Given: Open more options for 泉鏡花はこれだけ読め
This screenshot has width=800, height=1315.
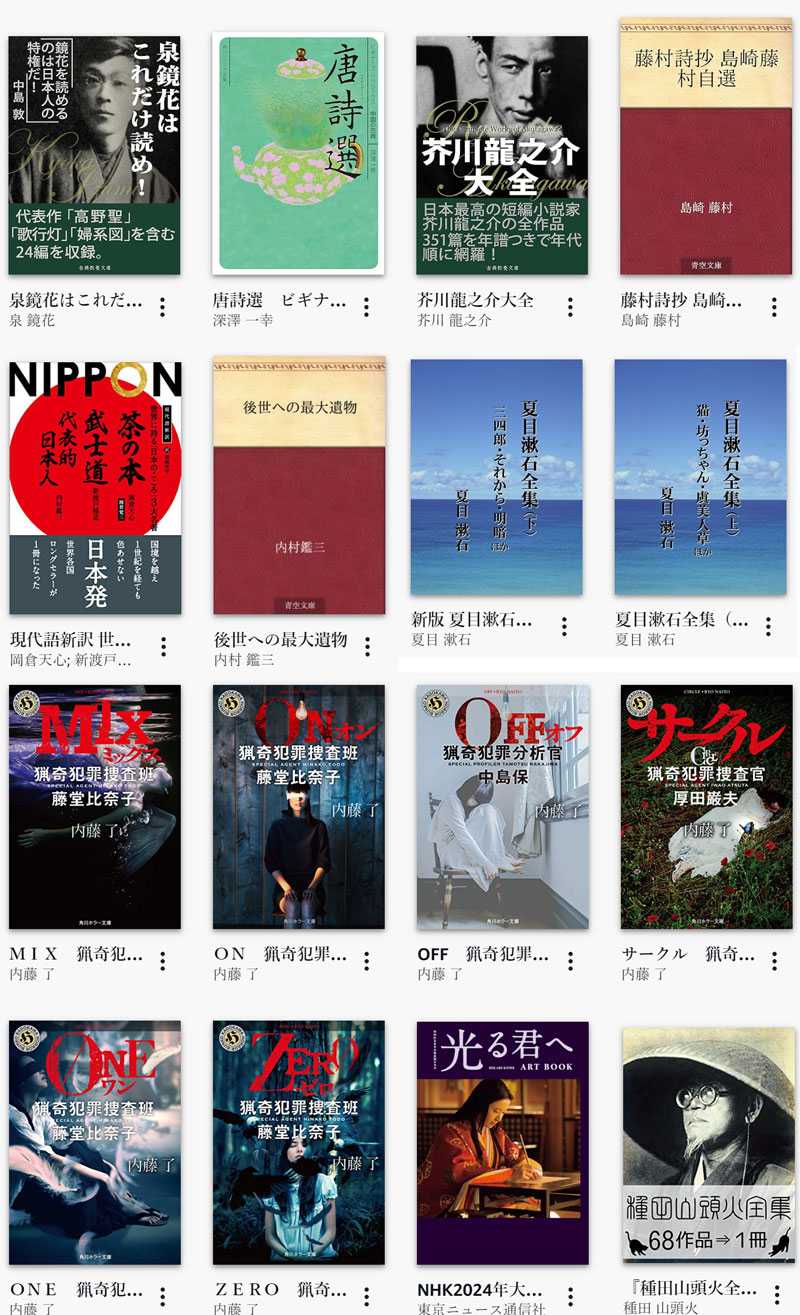Looking at the screenshot, I should coord(162,307).
